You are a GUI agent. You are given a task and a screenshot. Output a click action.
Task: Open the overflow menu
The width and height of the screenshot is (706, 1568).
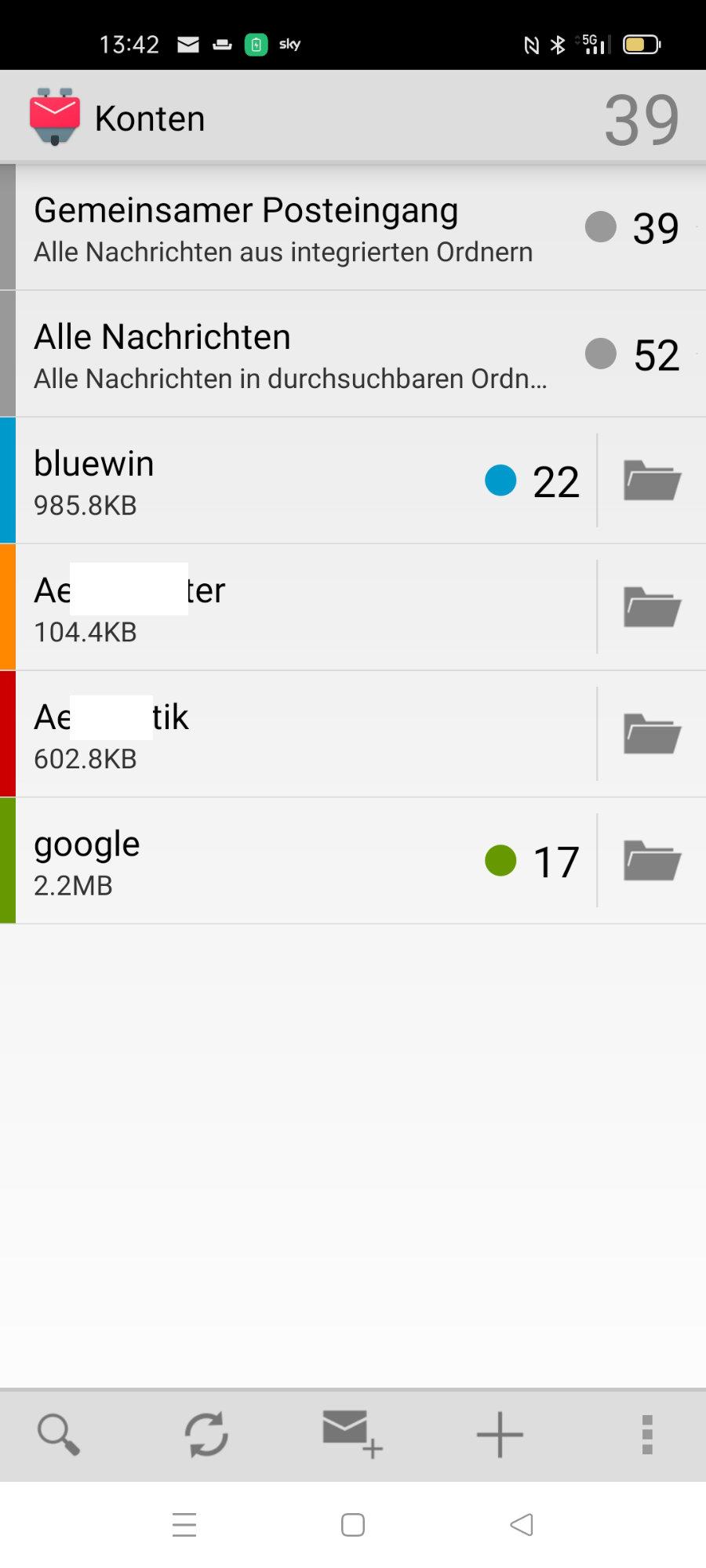point(647,1435)
